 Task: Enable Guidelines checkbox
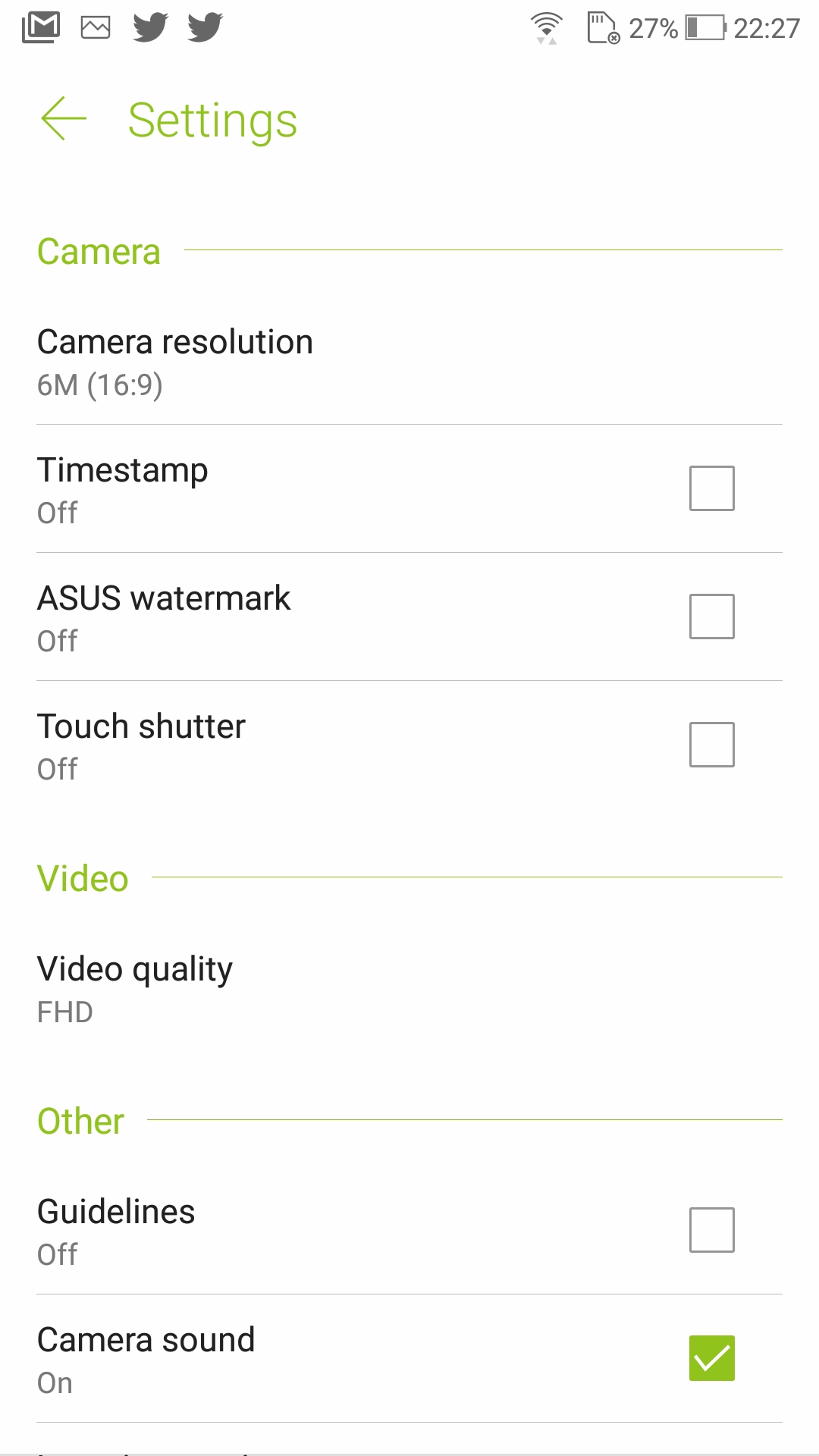(x=711, y=1230)
